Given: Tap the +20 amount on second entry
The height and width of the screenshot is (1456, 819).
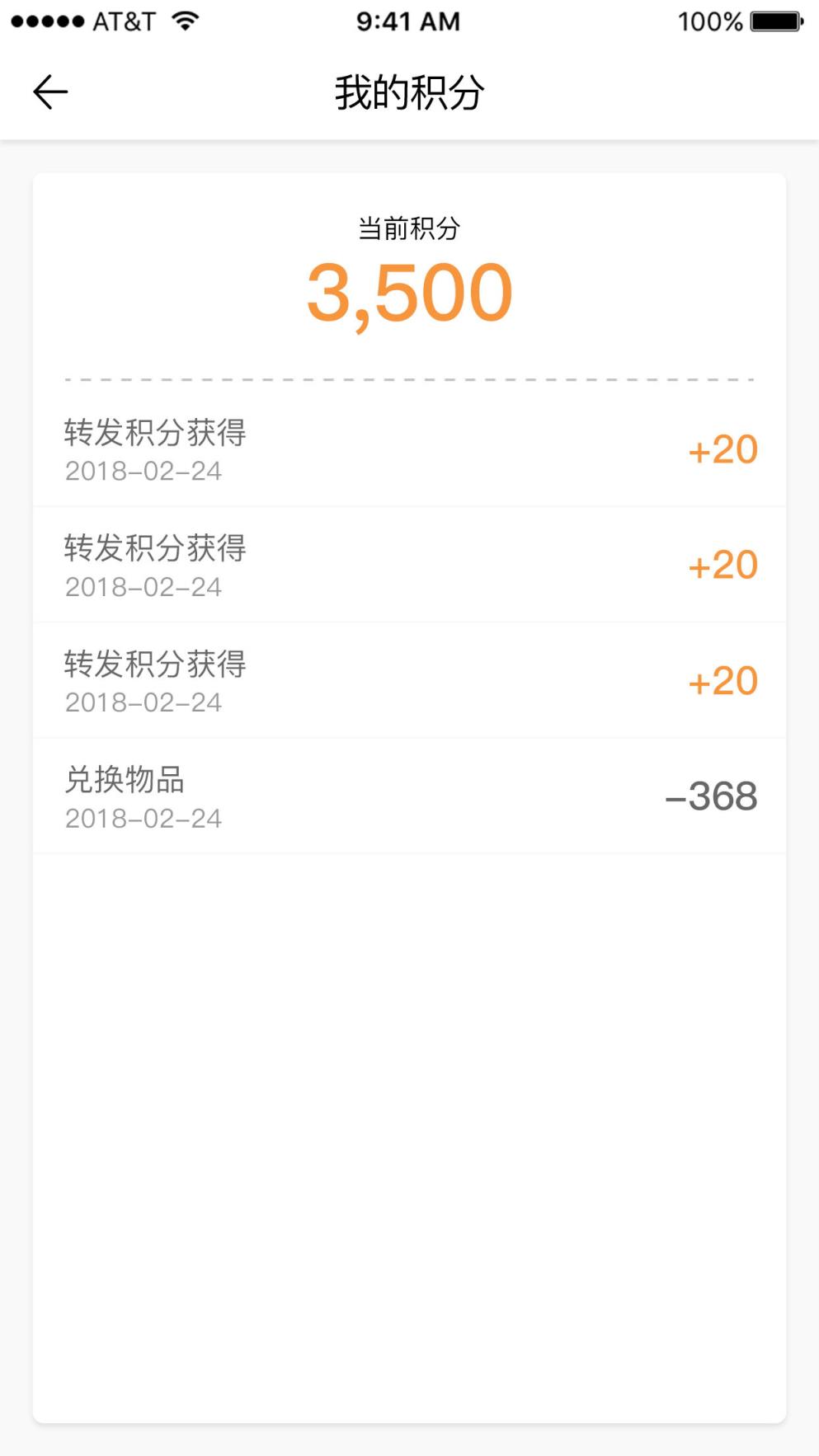Looking at the screenshot, I should pyautogui.click(x=722, y=566).
